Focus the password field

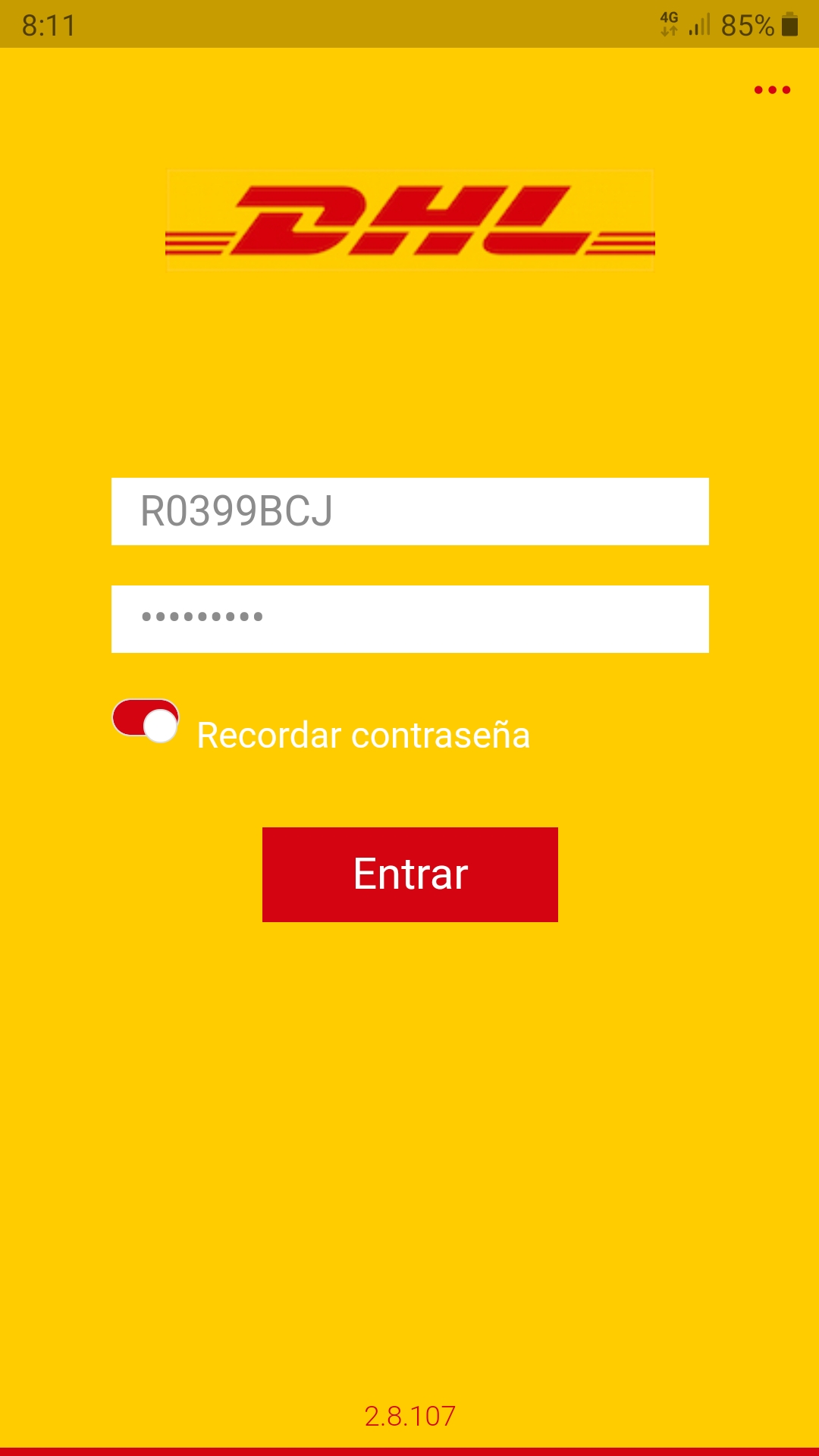[410, 619]
